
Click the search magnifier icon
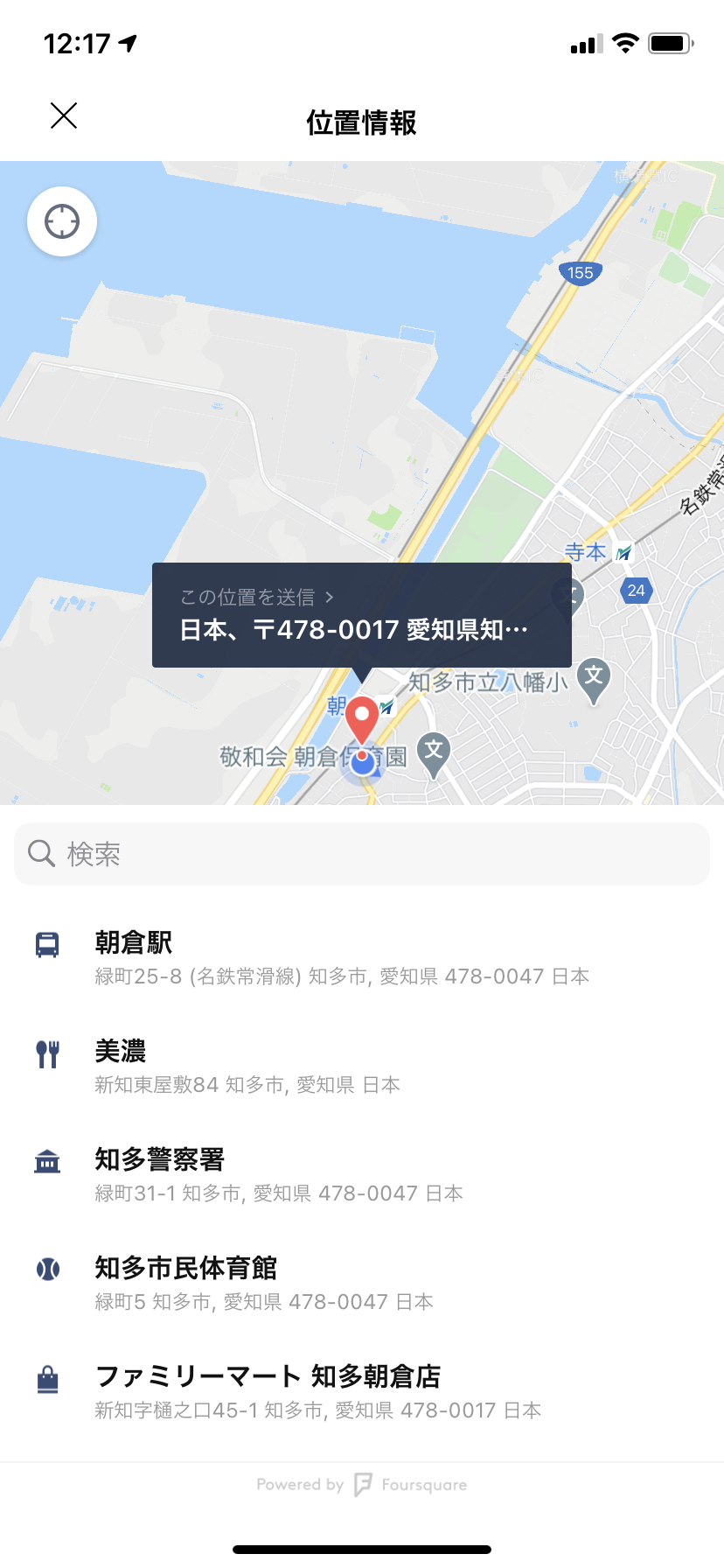click(41, 852)
